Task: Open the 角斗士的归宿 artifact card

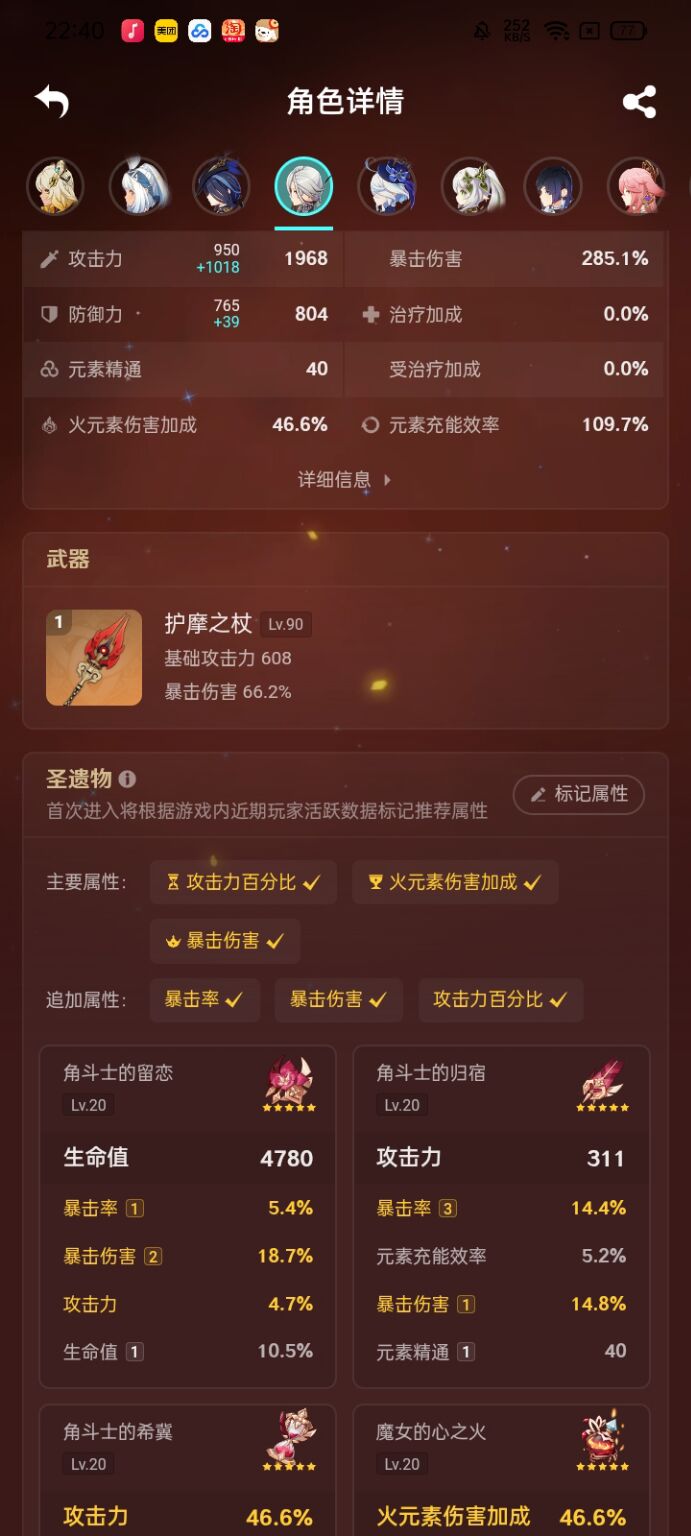Action: [x=501, y=1215]
